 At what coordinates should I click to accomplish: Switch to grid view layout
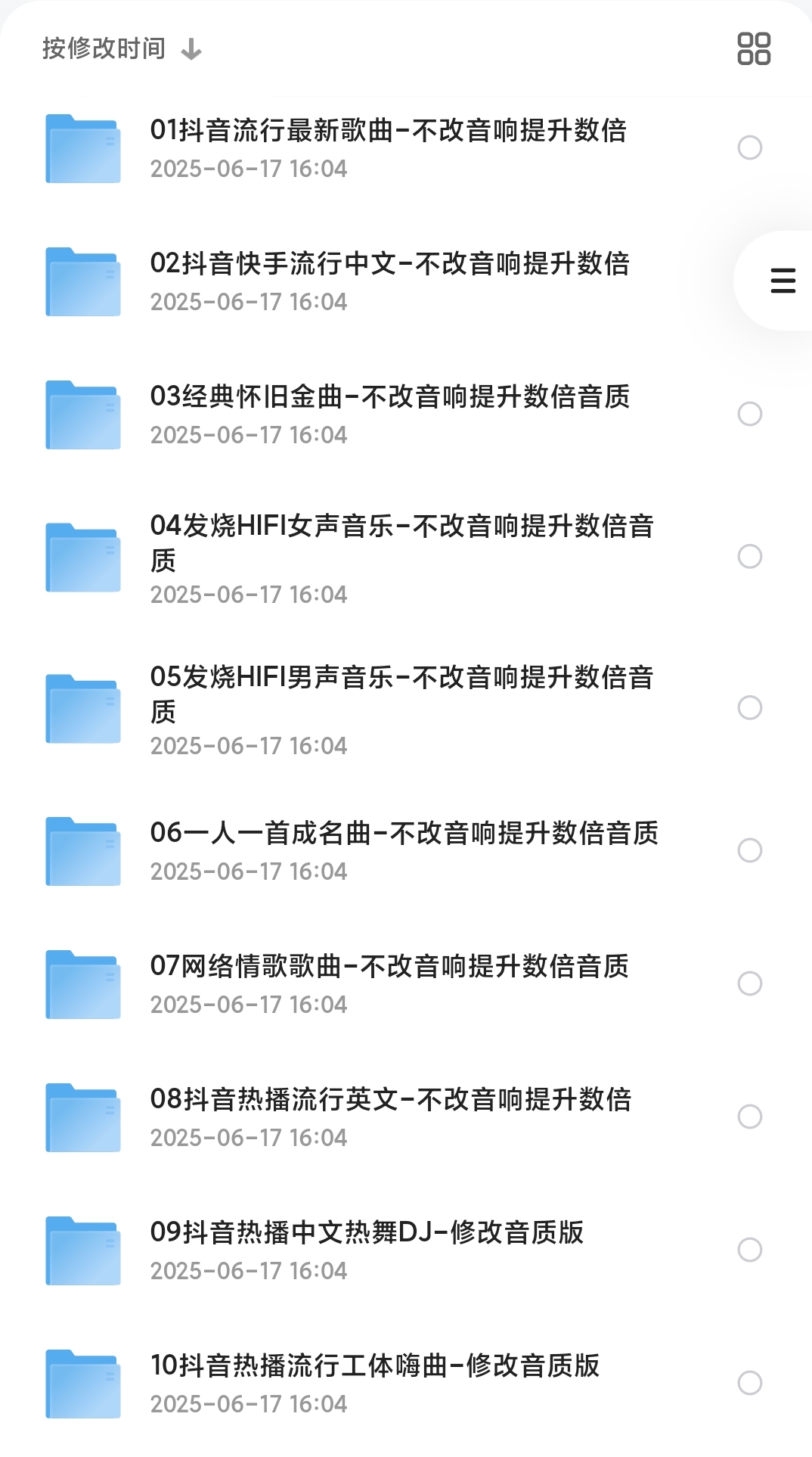coord(754,48)
